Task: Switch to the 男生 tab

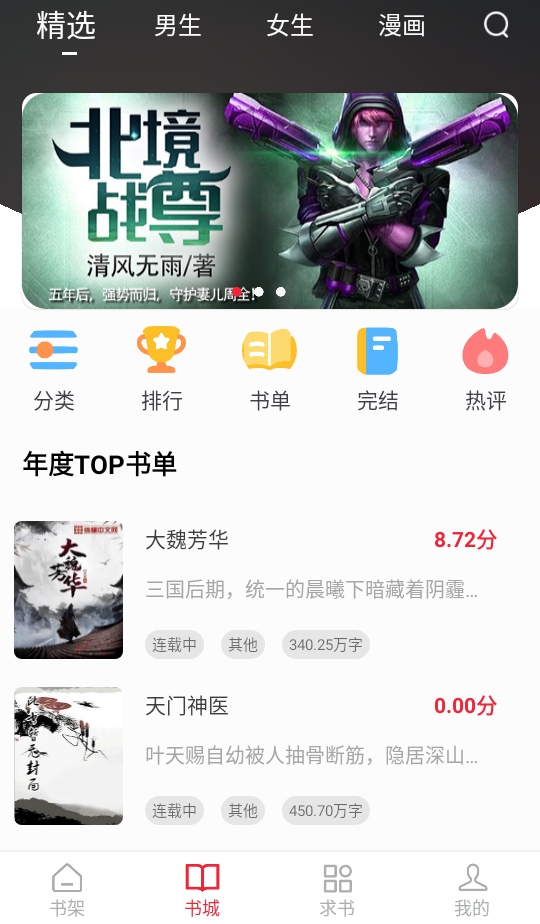Action: tap(177, 26)
